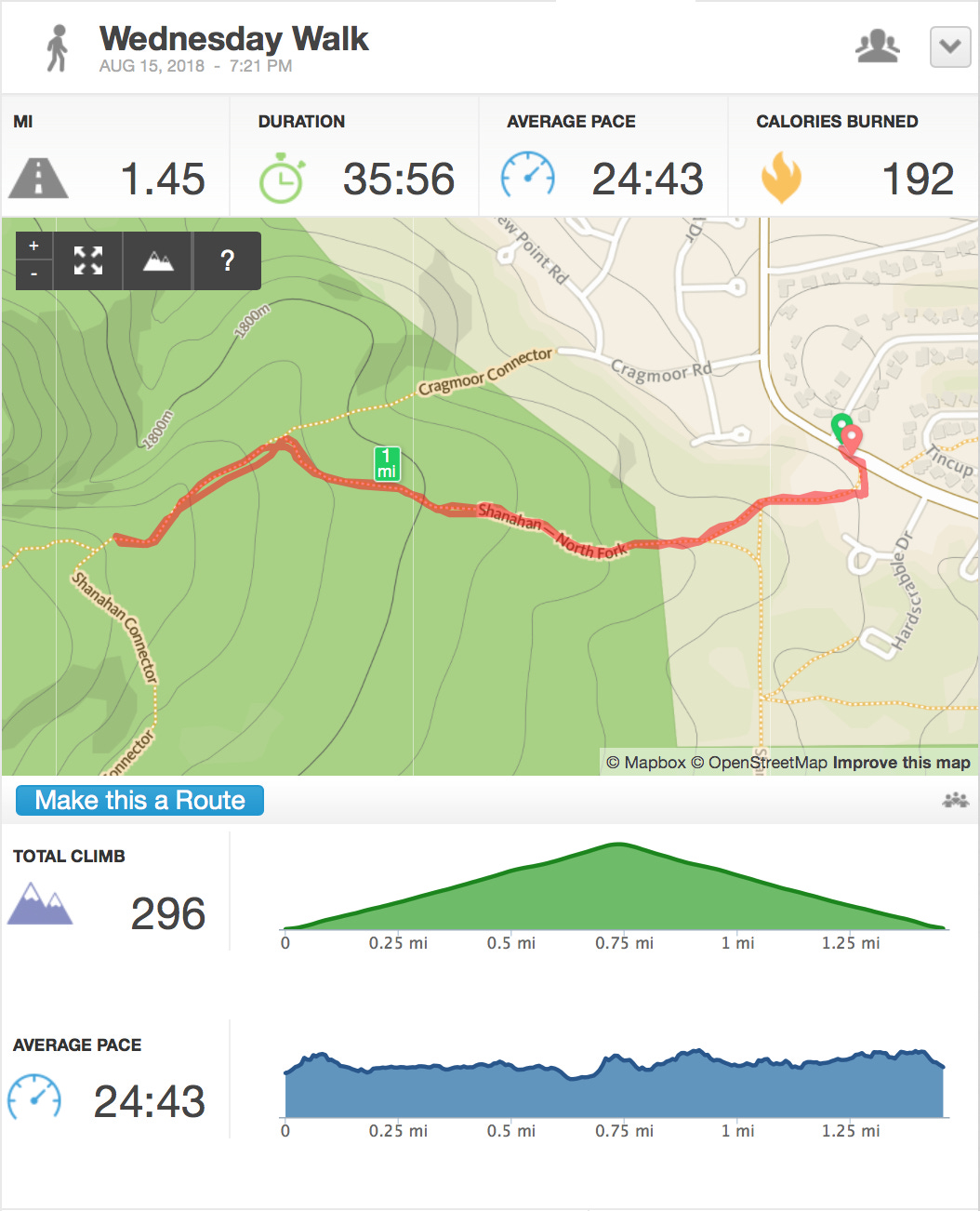Viewport: 980px width, 1211px height.
Task: Zoom out on the map
Action: coord(33,274)
